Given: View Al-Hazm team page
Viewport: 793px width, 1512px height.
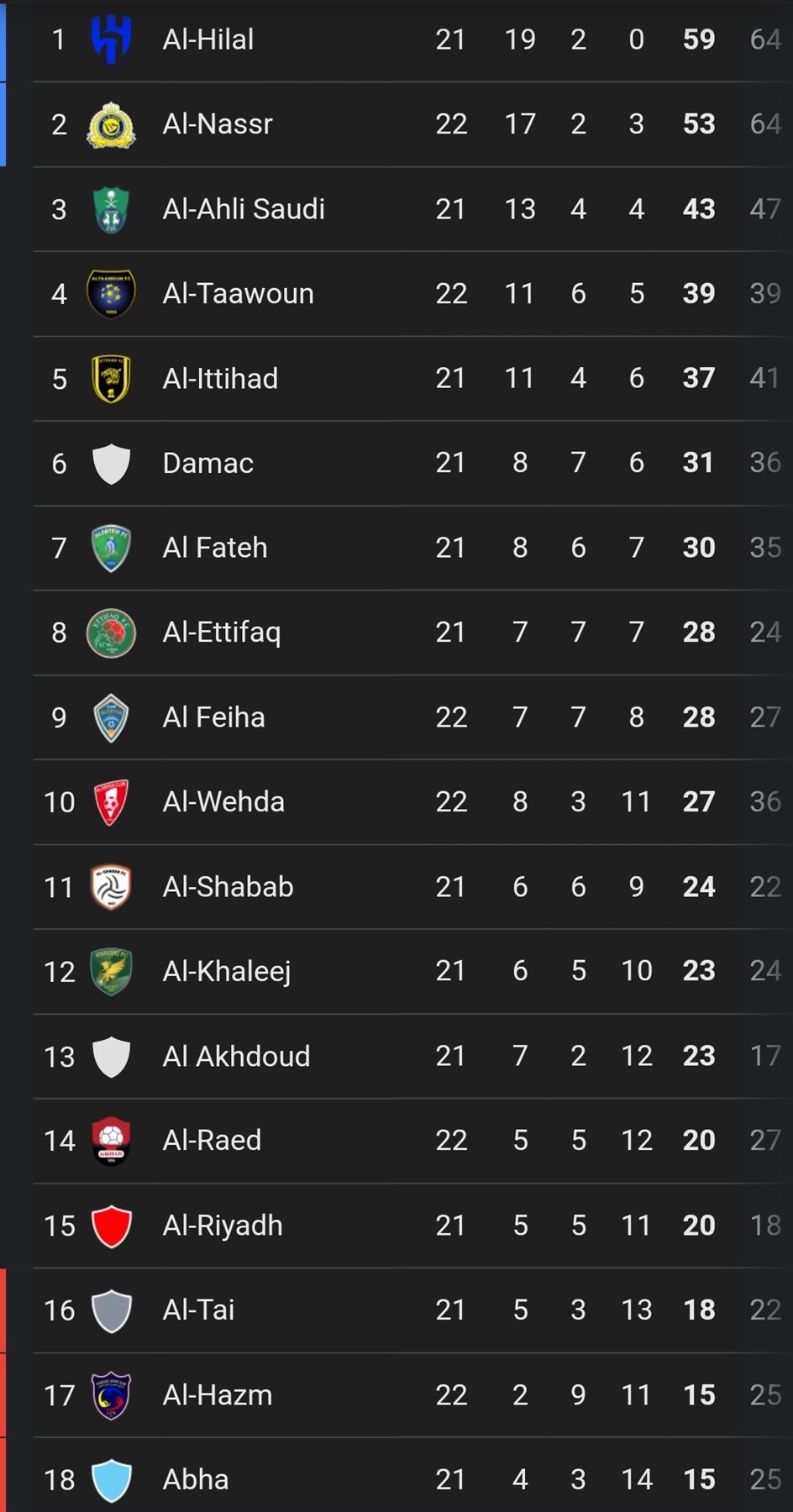Looking at the screenshot, I should [x=218, y=1395].
